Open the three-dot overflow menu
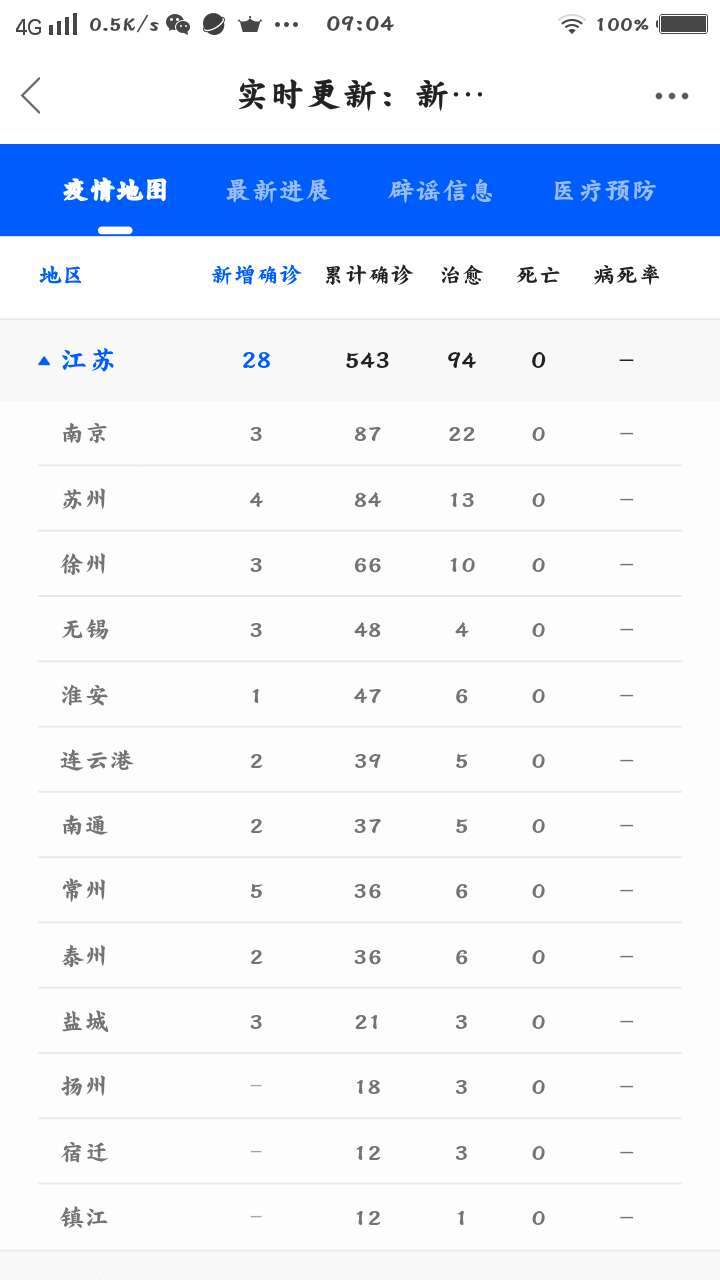This screenshot has width=720, height=1280. 672,96
